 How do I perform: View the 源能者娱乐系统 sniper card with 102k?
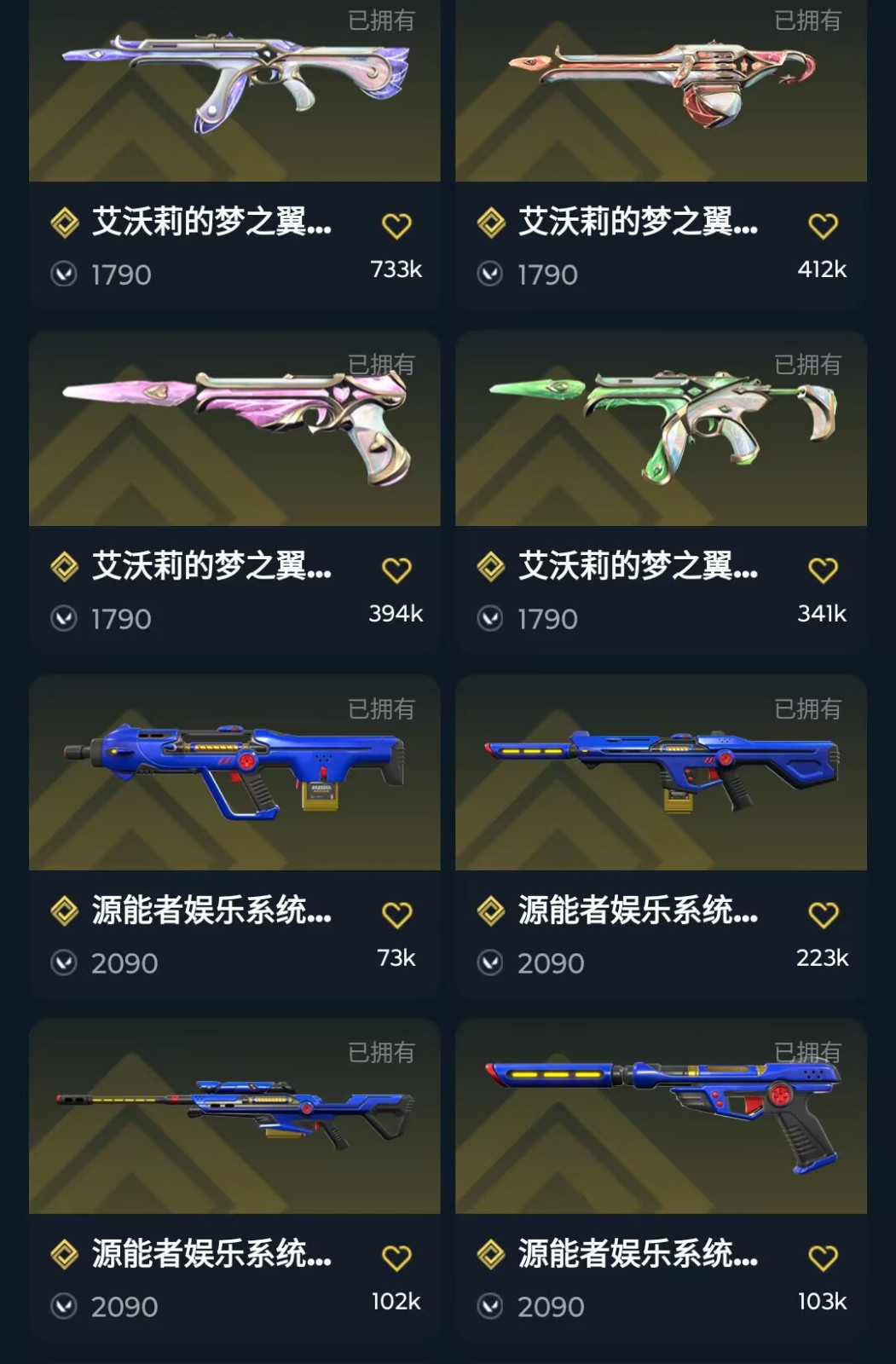pyautogui.click(x=234, y=1118)
